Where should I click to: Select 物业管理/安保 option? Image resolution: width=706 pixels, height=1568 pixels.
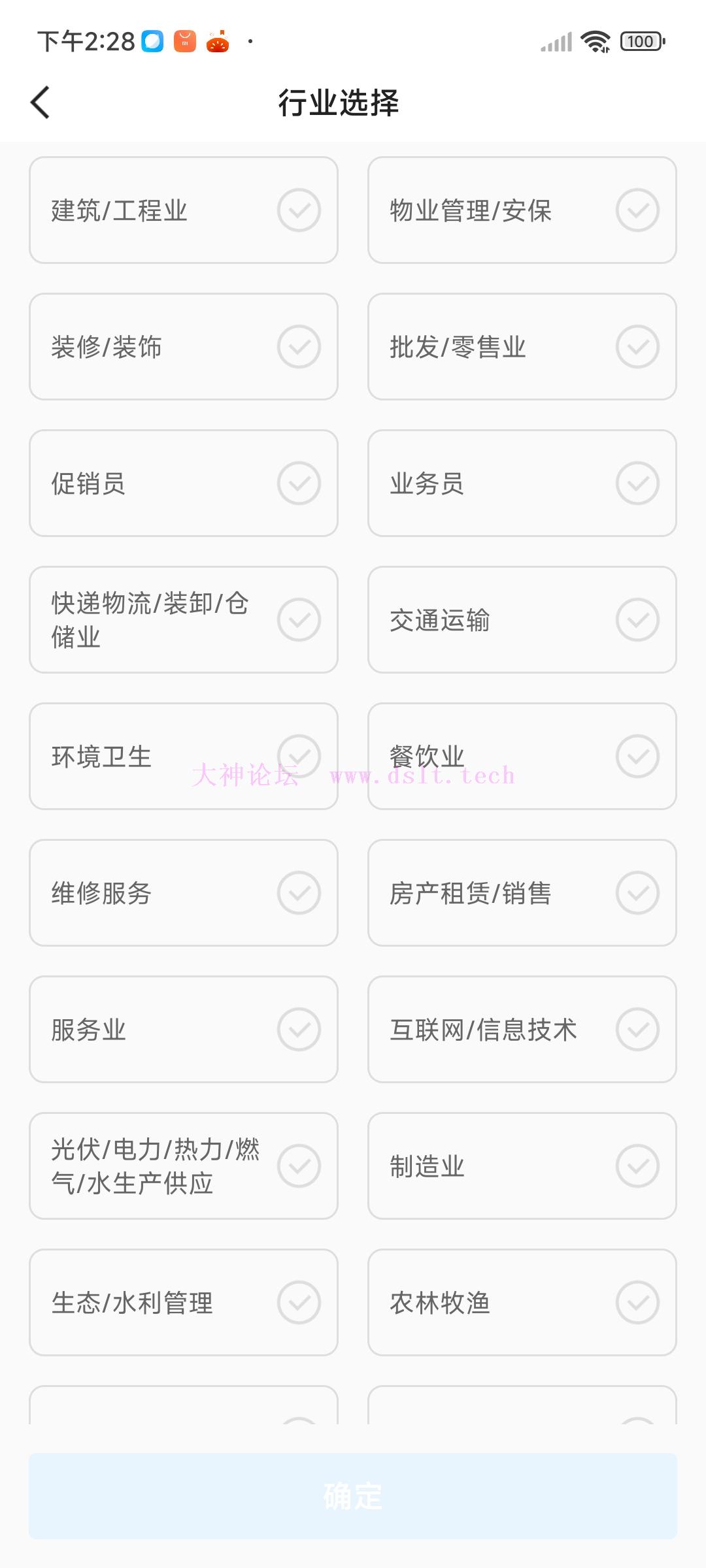coord(522,210)
